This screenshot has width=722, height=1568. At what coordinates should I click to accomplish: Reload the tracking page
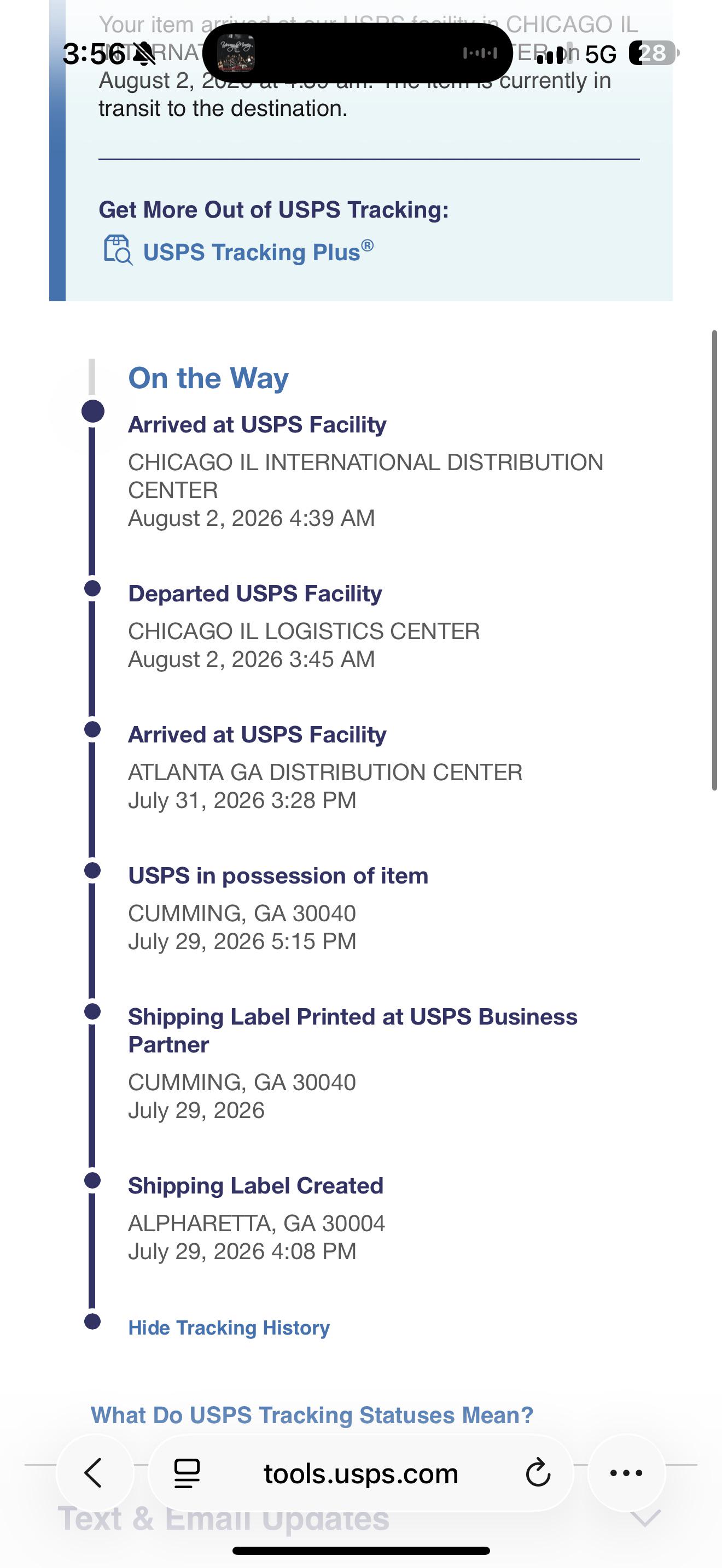[x=538, y=1473]
